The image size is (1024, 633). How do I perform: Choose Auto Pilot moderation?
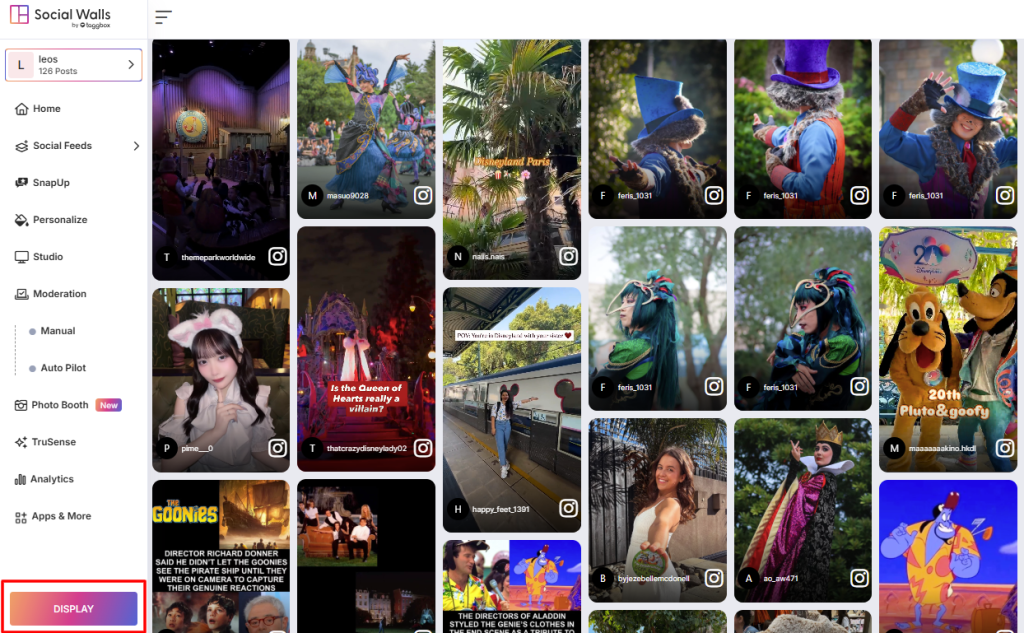(63, 368)
